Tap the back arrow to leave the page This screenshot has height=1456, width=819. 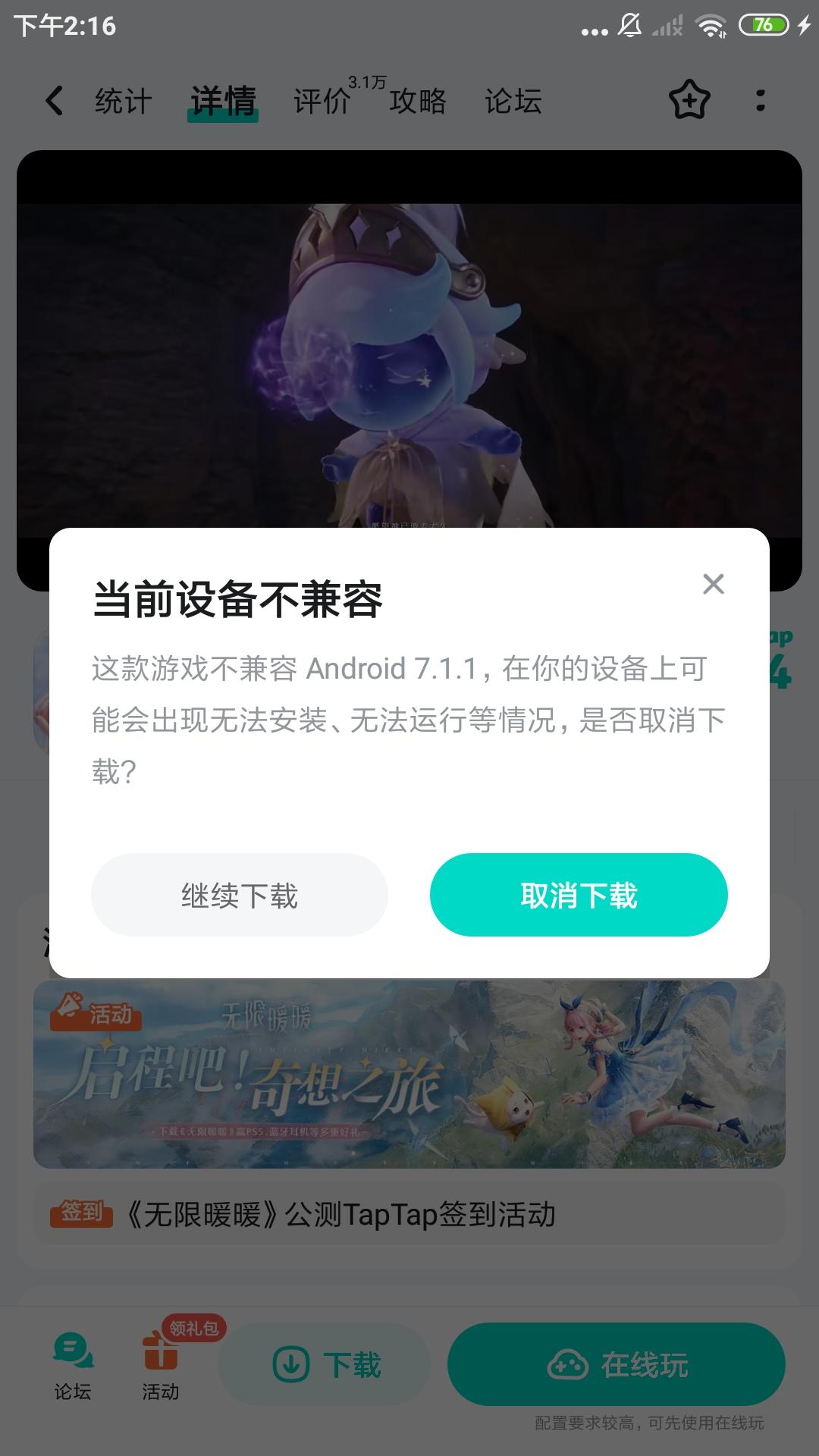tap(53, 99)
